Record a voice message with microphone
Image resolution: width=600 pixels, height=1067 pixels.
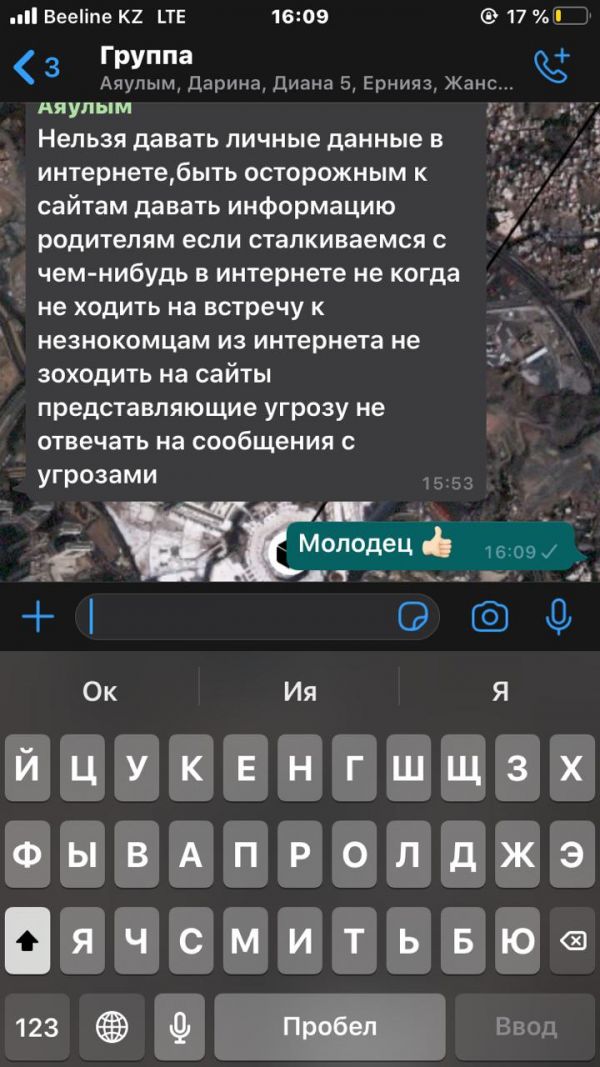tap(558, 617)
